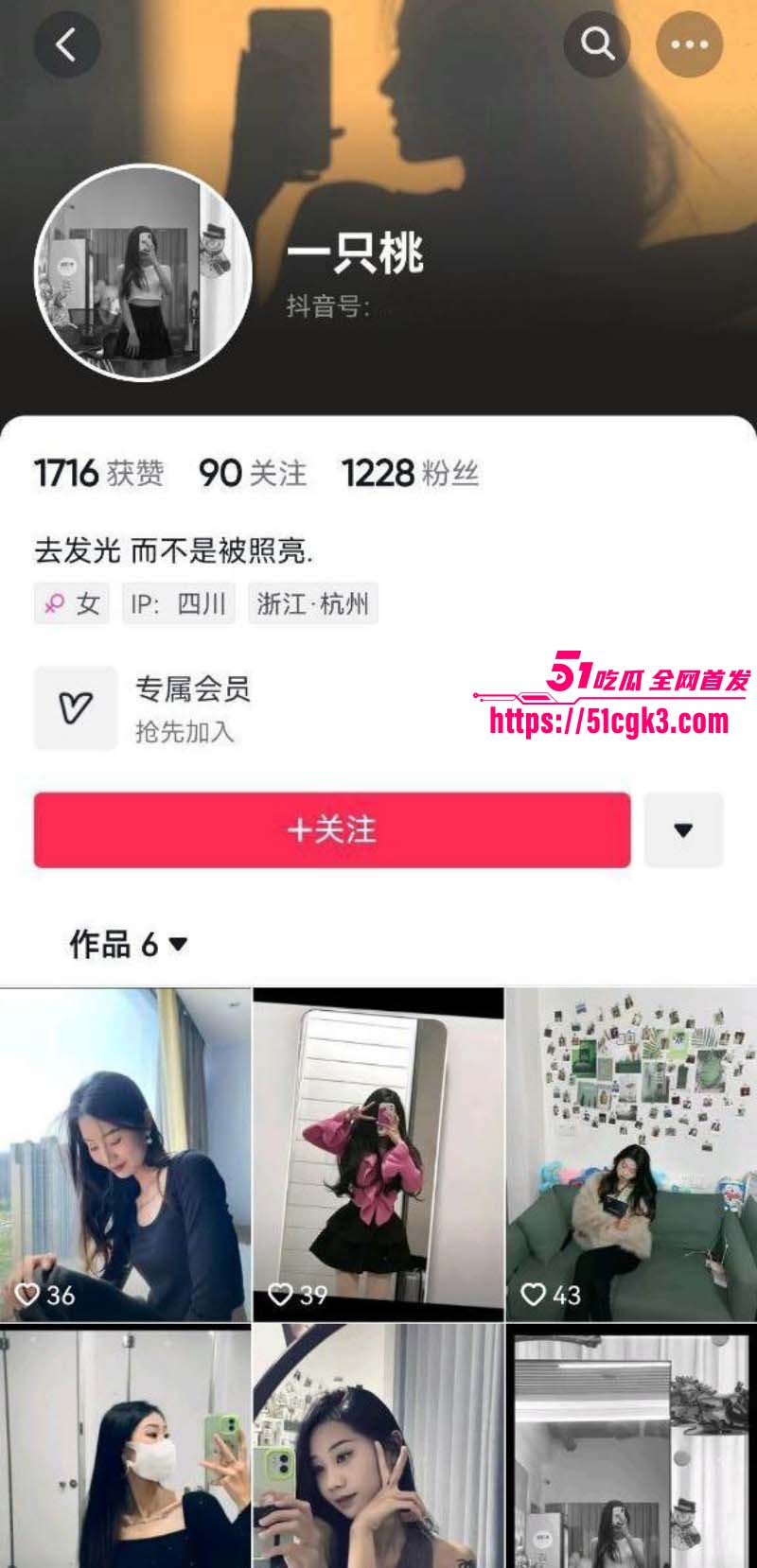The image size is (757, 1568).
Task: Open the black-and-white mirror photo video
Action: (631, 1447)
